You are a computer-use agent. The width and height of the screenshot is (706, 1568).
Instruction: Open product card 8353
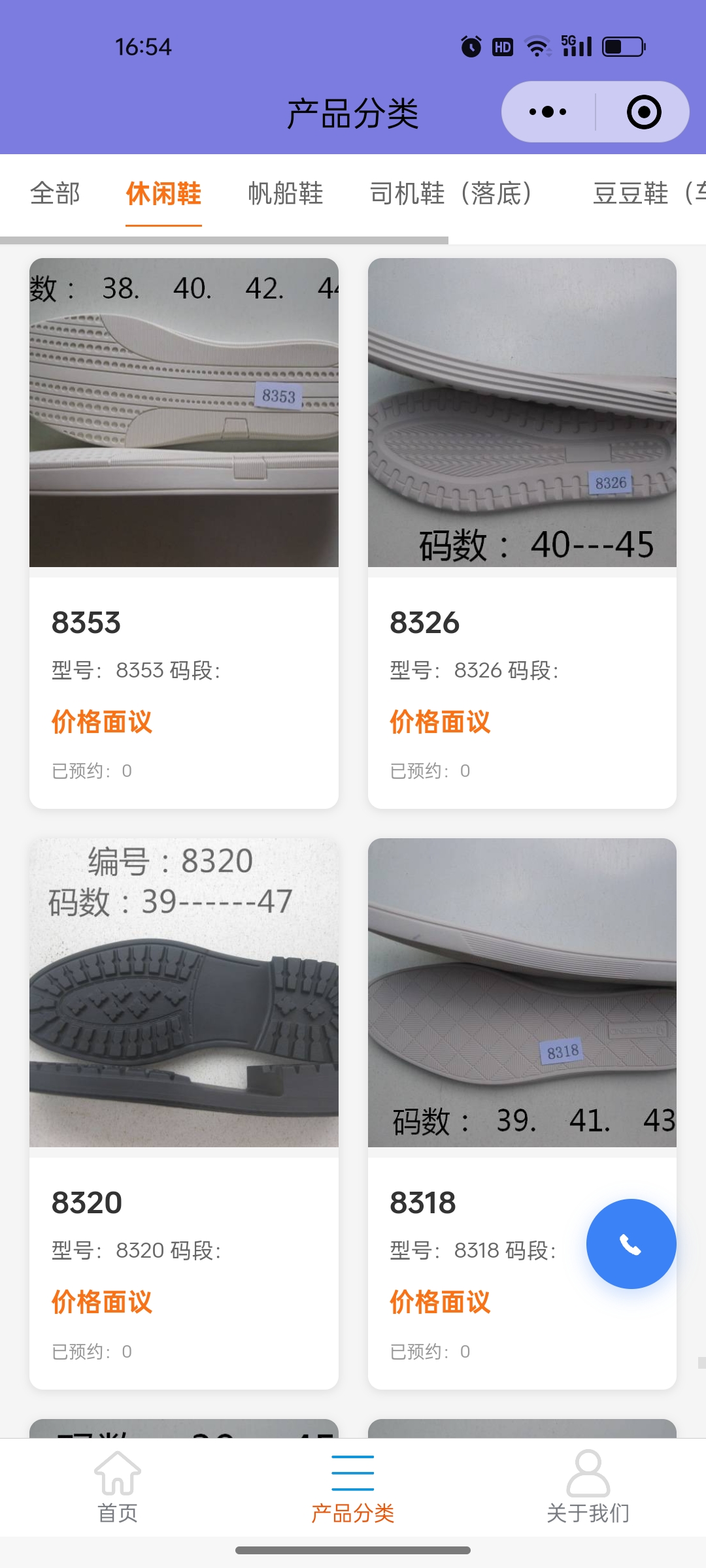click(x=184, y=532)
